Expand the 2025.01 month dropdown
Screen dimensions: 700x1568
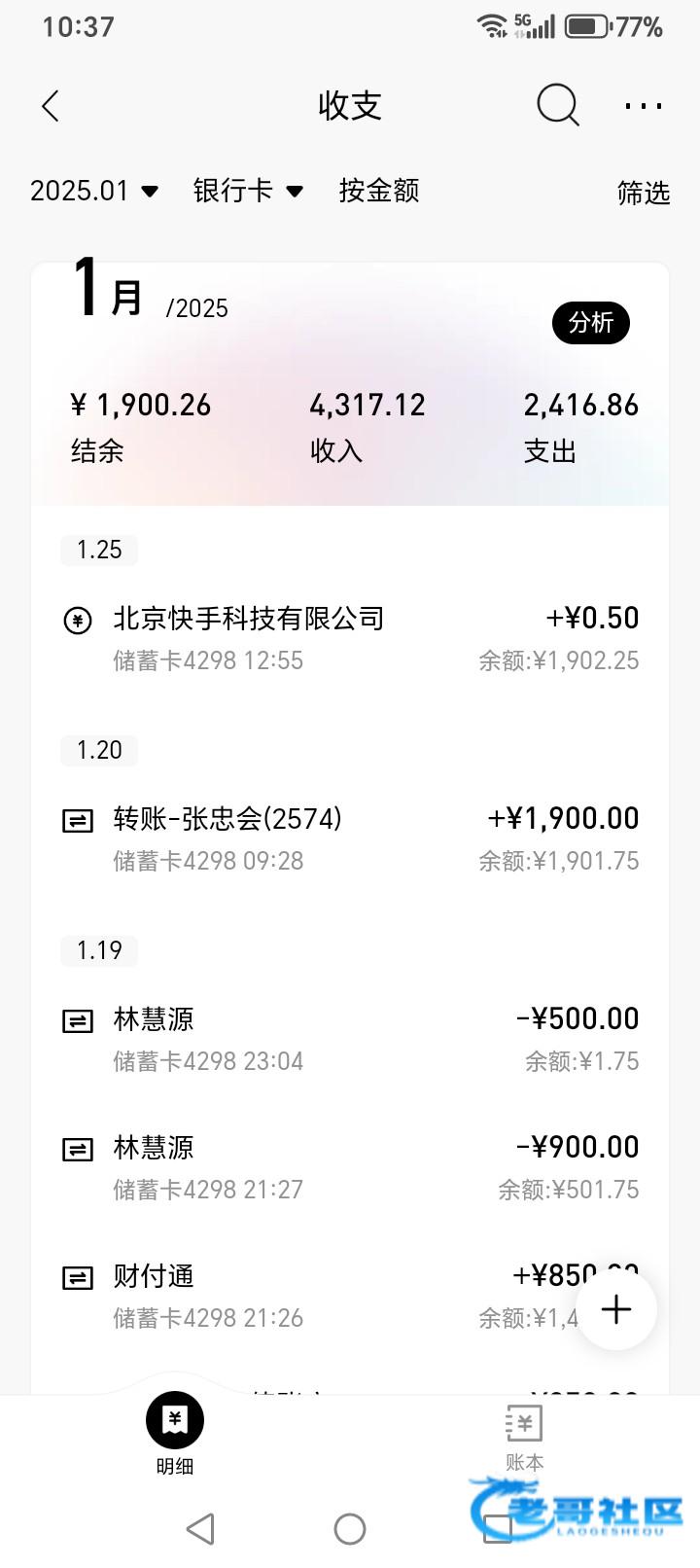pyautogui.click(x=94, y=191)
